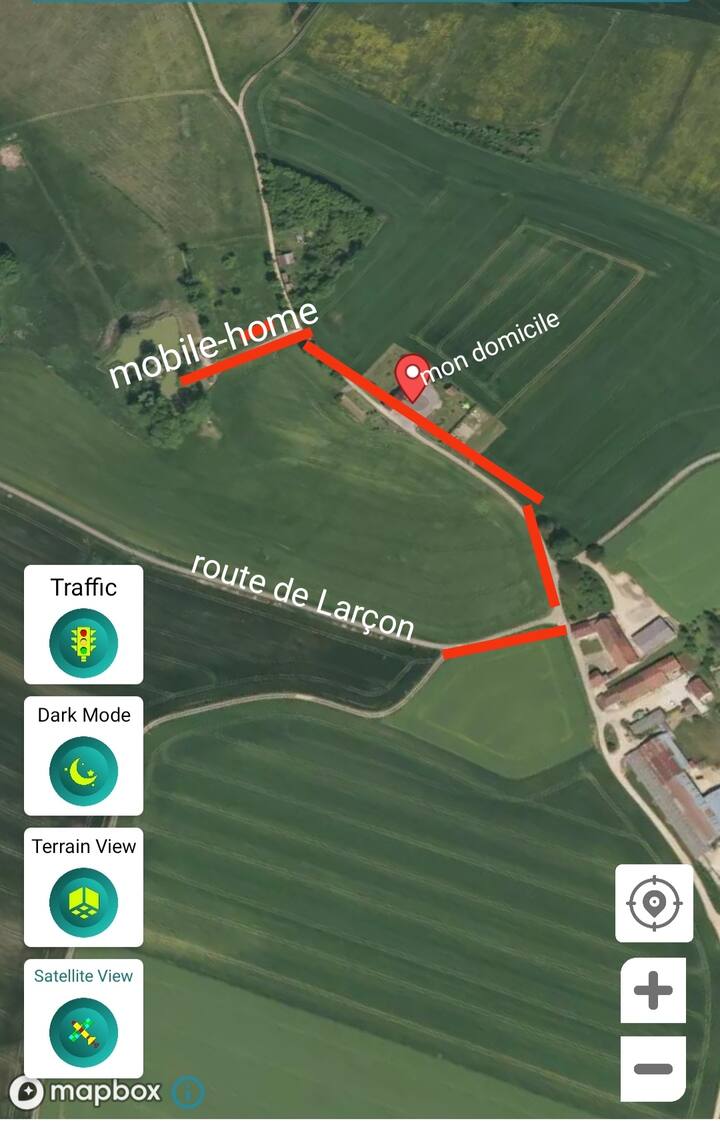
Task: Open the Mapbox info icon
Action: 188,1092
